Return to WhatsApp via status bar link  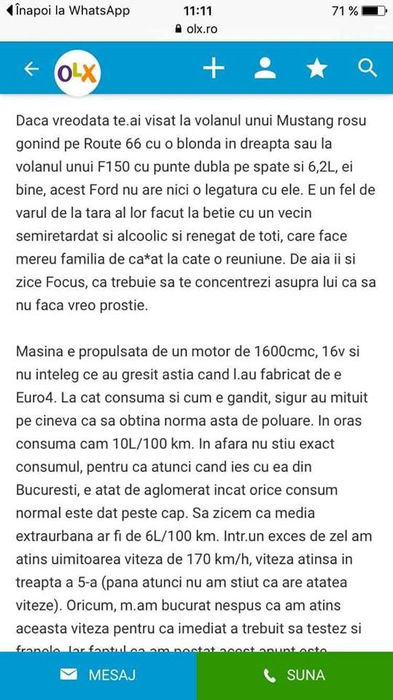pyautogui.click(x=67, y=11)
